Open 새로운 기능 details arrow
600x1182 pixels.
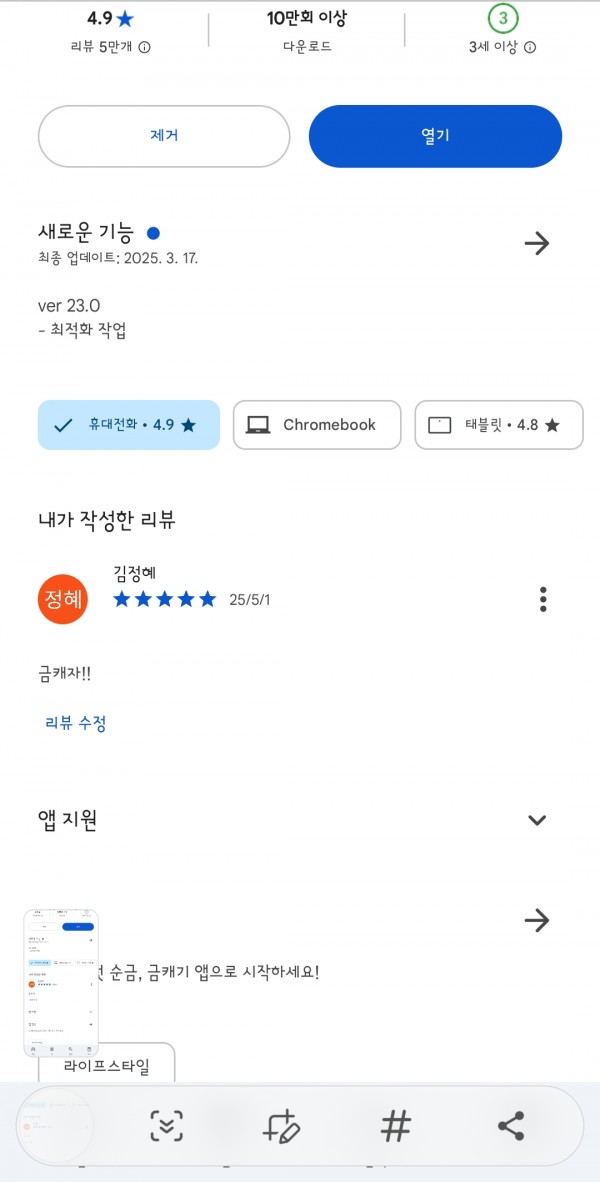coord(537,243)
